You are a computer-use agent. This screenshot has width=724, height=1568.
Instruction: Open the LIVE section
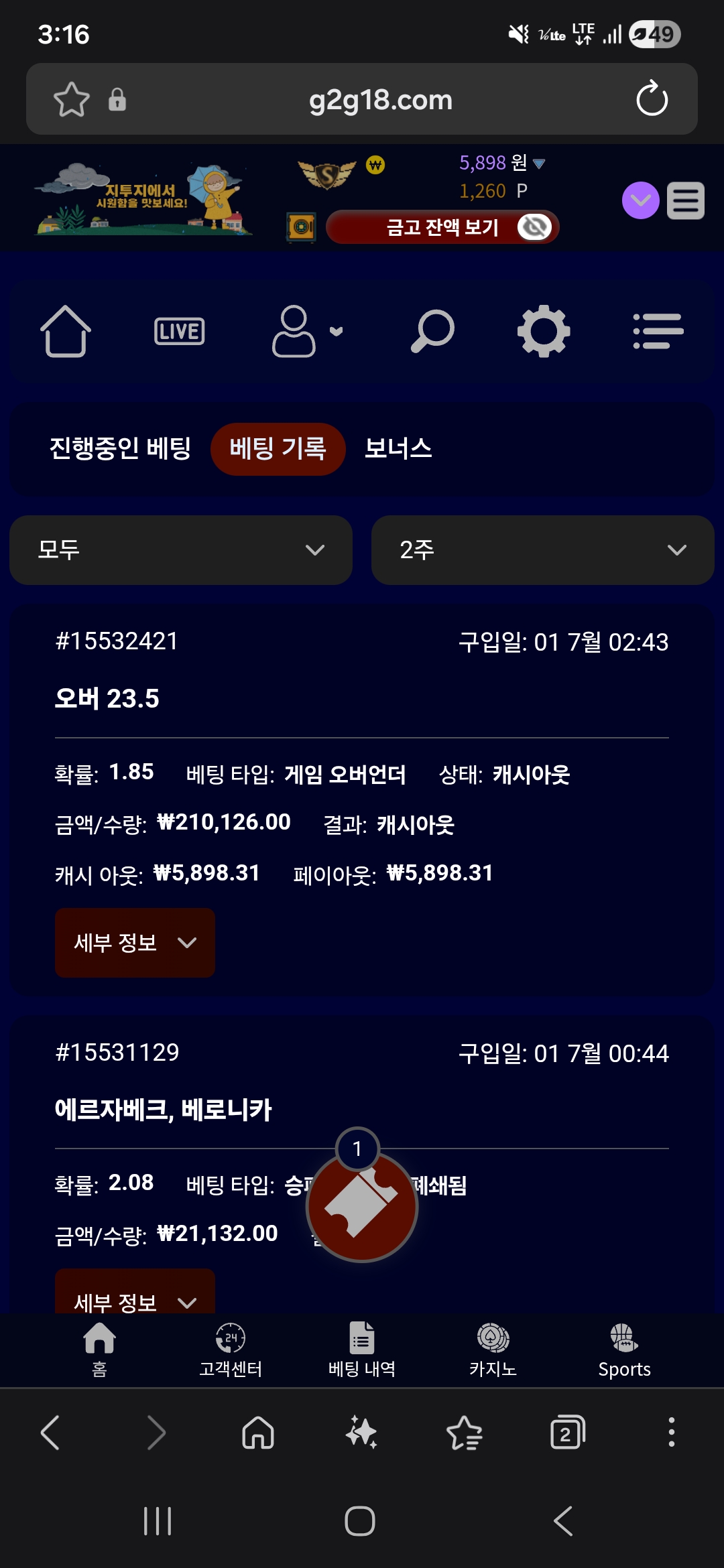[x=180, y=331]
